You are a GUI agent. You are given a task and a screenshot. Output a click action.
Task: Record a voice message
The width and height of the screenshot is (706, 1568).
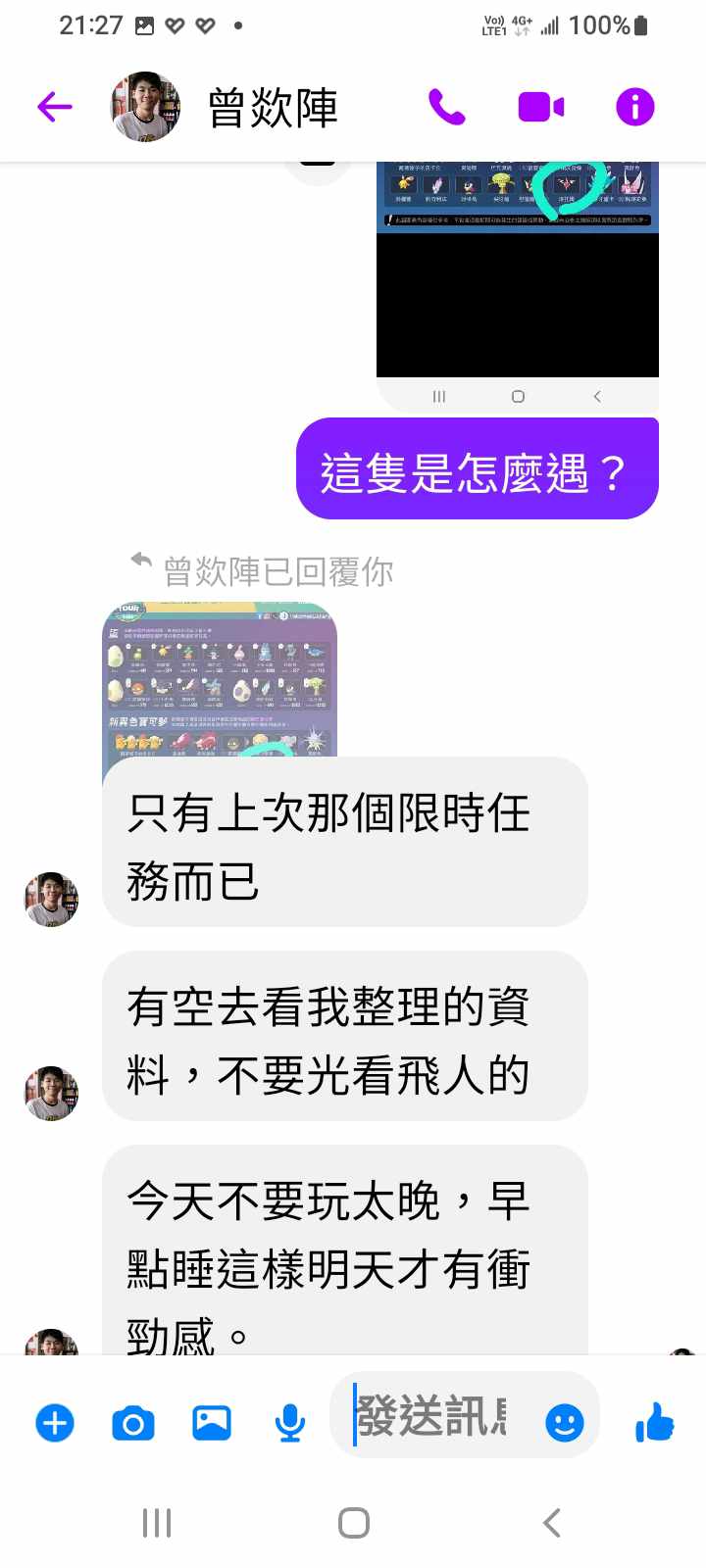pyautogui.click(x=289, y=1422)
